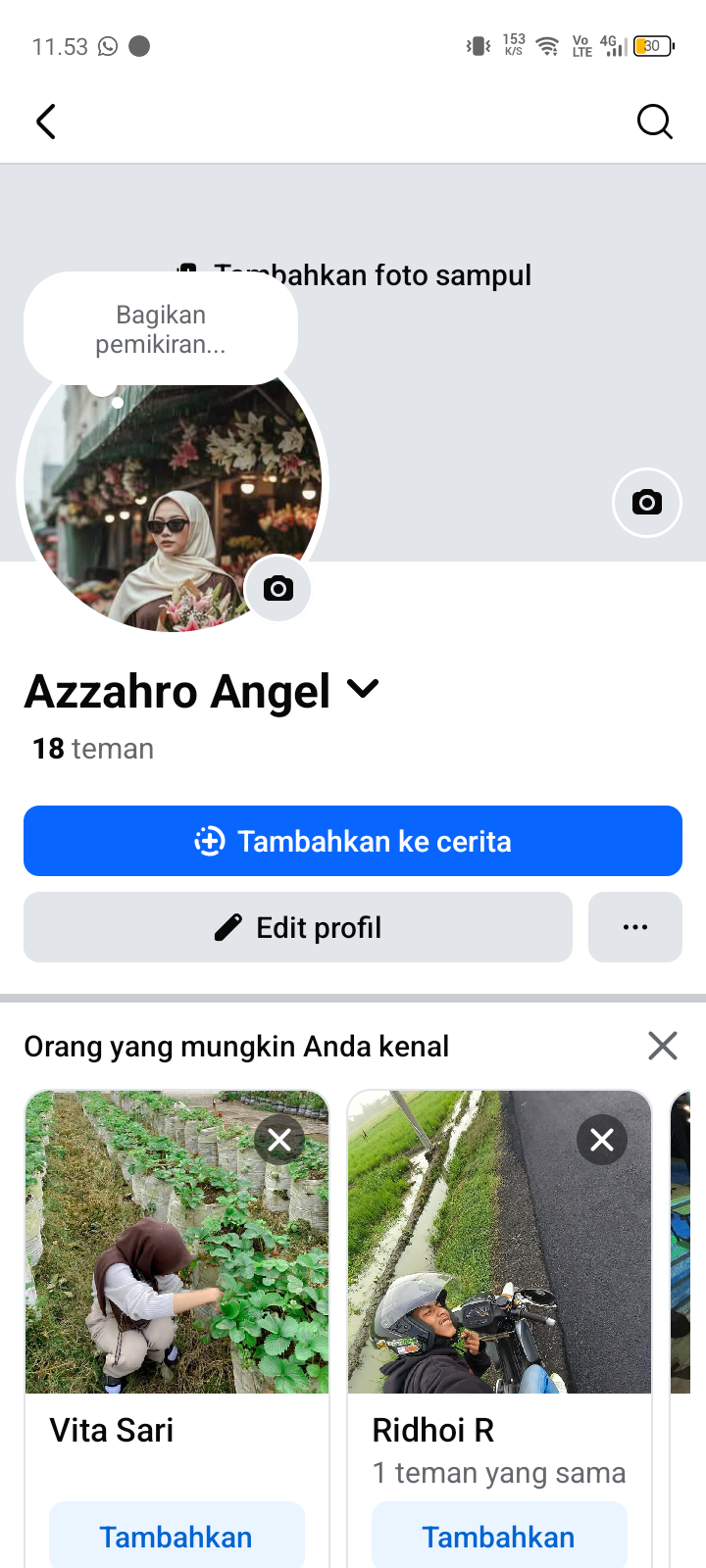Open the three-dots more options button
Viewport: 706px width, 1568px height.
pos(635,927)
